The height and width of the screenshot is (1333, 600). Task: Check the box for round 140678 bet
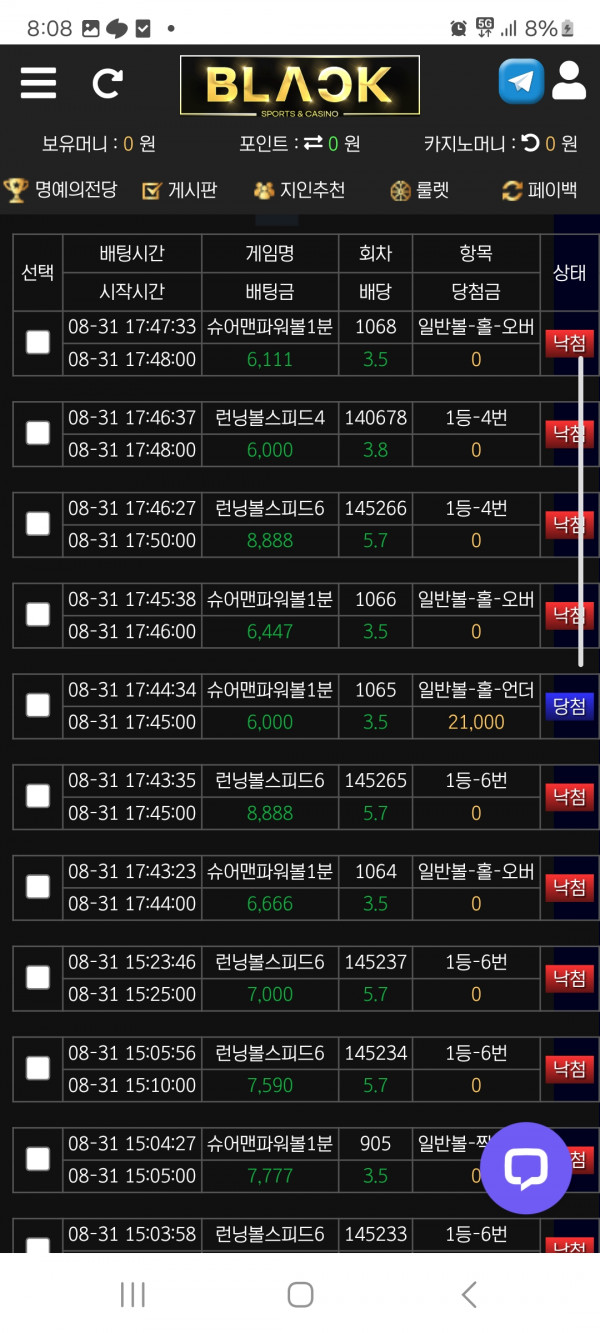38,433
